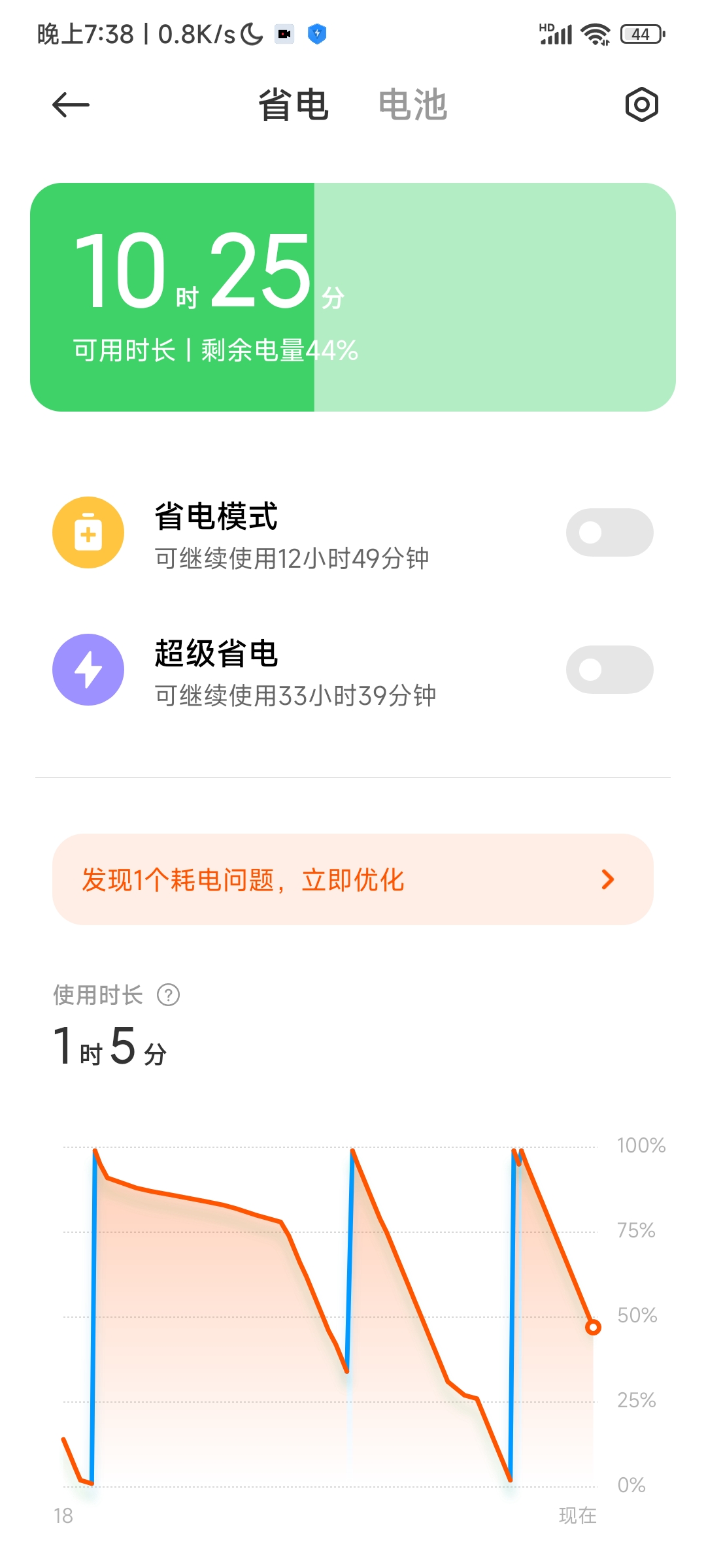Open battery settings via the hexagon gear icon
This screenshot has width=706, height=1568.
641,105
